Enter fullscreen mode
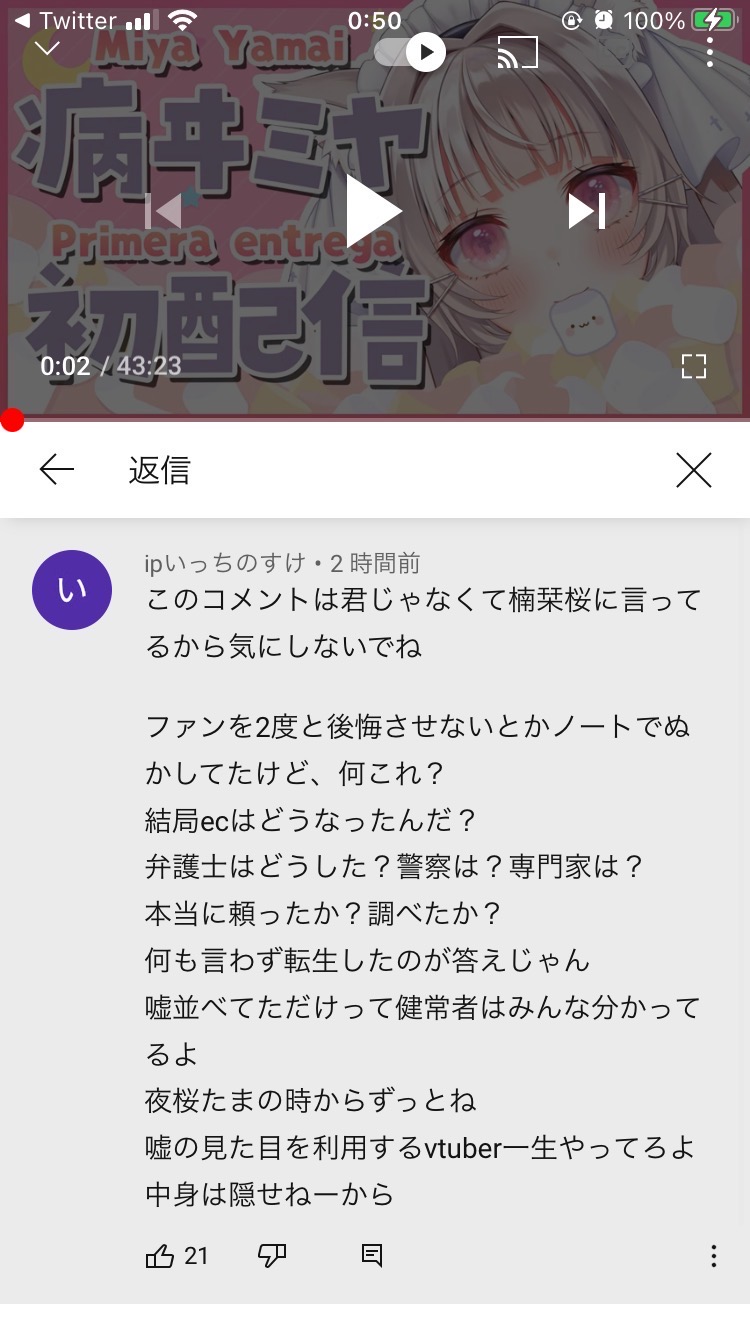 (x=693, y=366)
